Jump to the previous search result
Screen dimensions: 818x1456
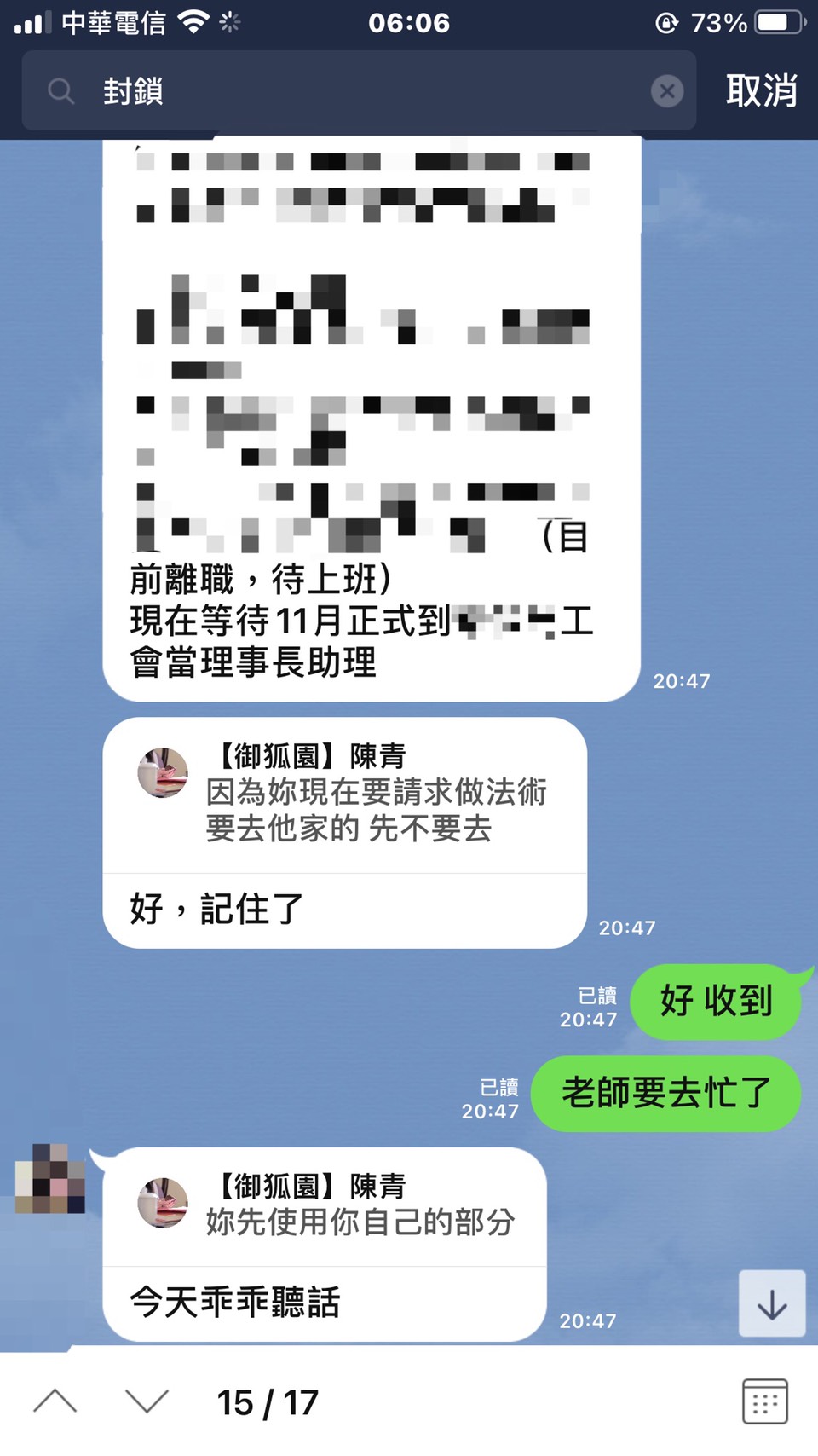55,1401
